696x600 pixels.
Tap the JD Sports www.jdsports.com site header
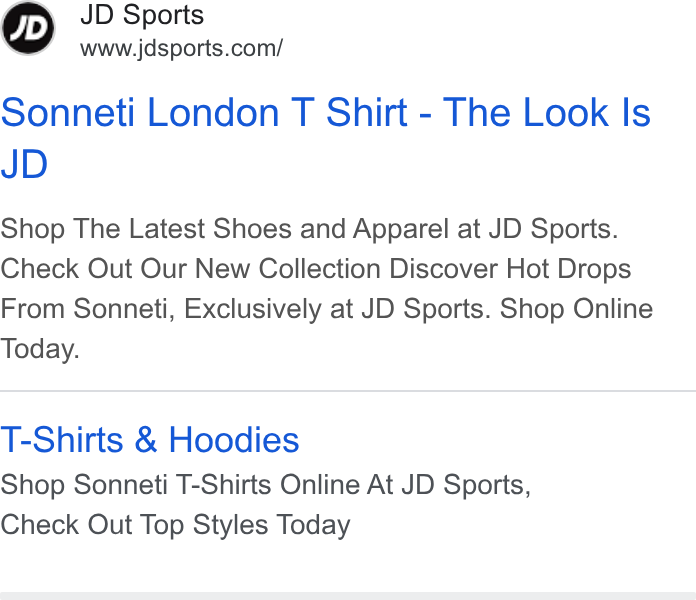(142, 30)
